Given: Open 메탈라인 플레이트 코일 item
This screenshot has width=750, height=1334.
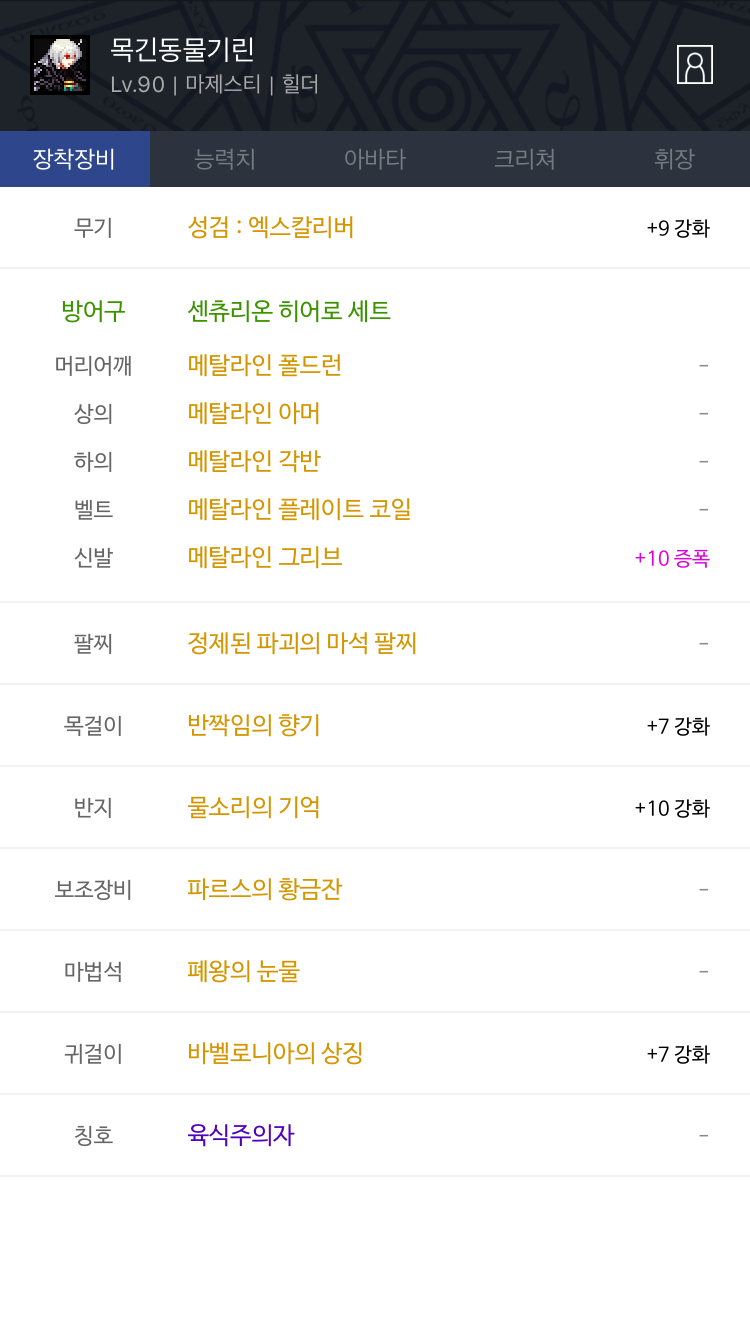Looking at the screenshot, I should (300, 509).
